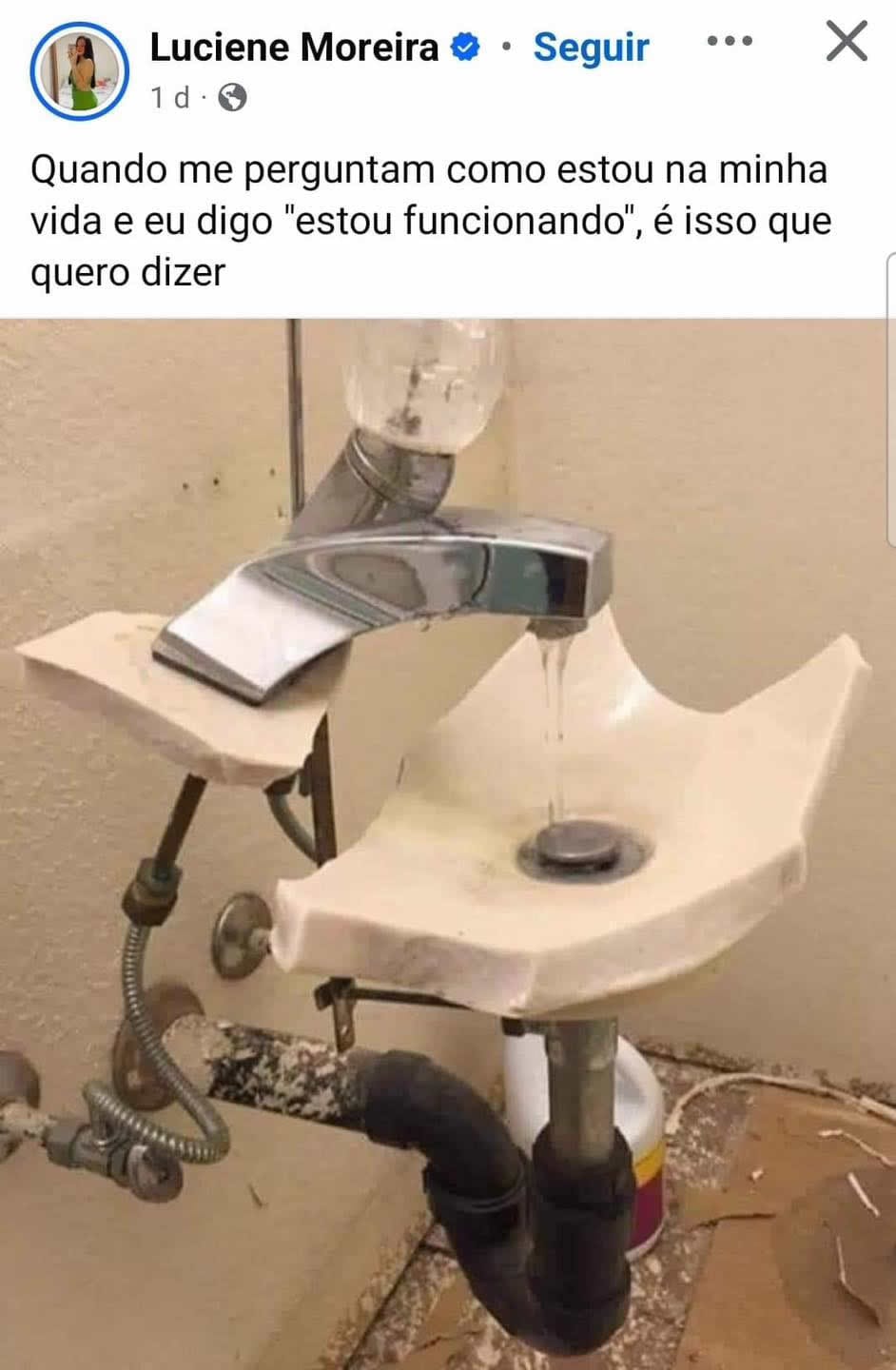Enlarge the broken sink photo
Viewport: 896px width, 1370px height.
[447, 837]
